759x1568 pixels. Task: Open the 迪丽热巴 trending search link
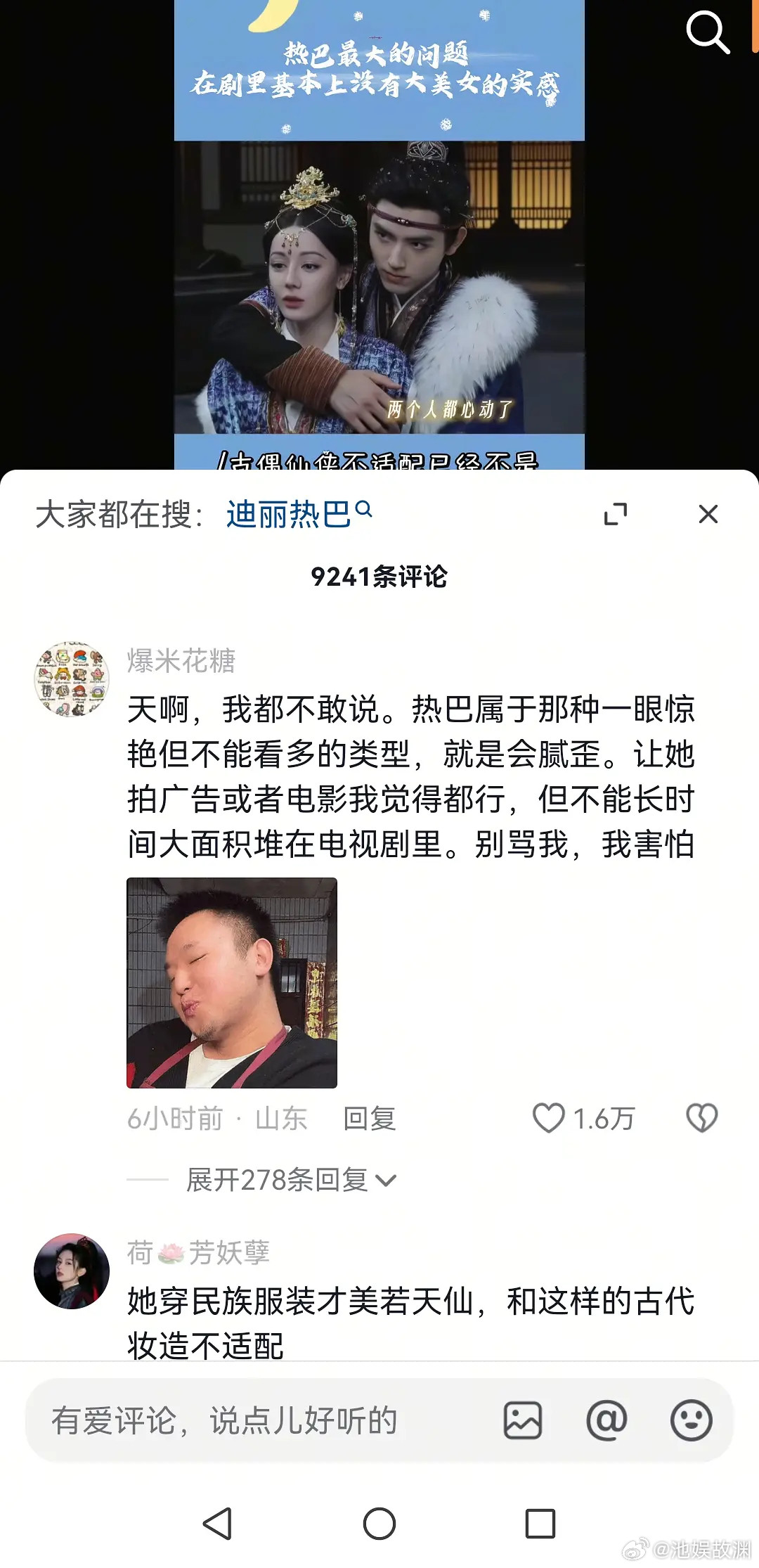289,514
